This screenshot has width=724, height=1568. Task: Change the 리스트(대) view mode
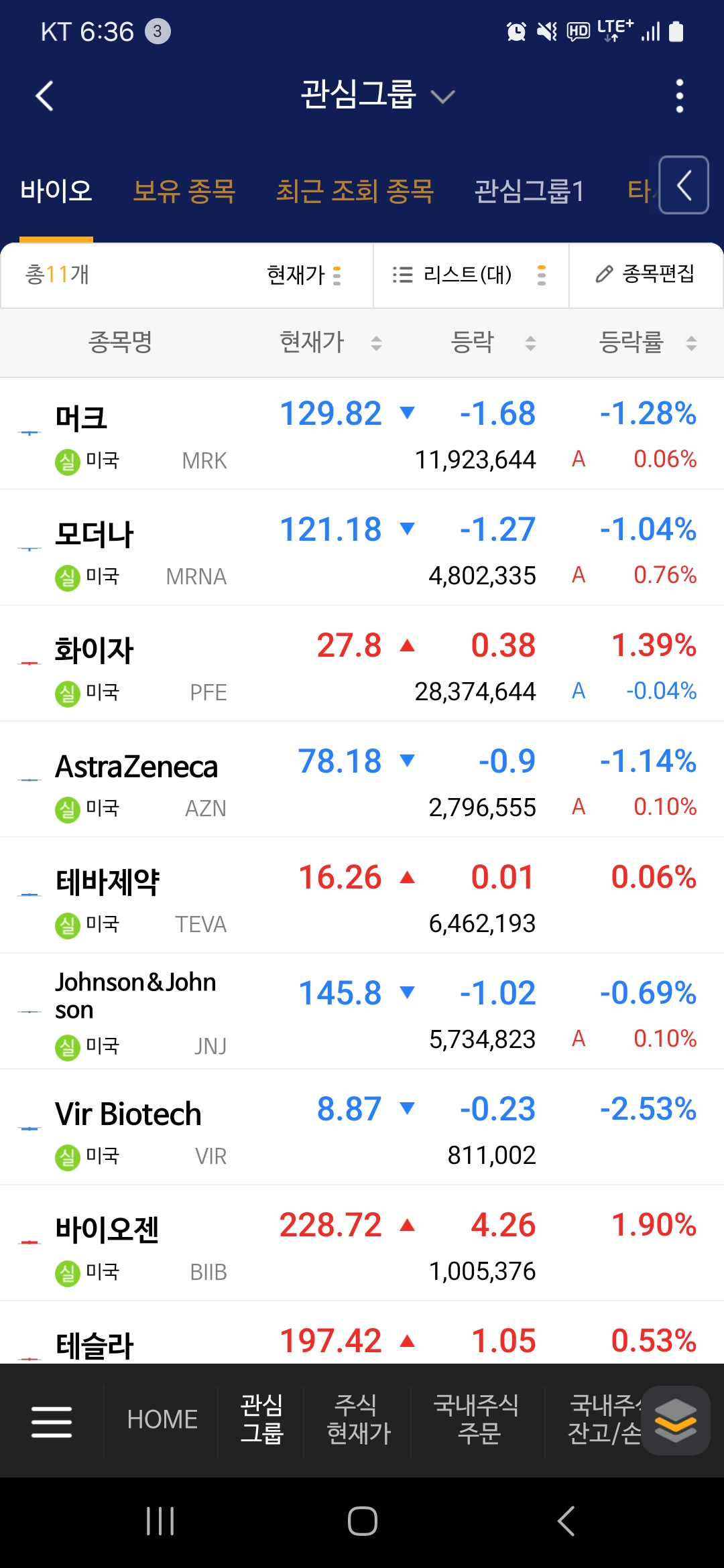tap(471, 275)
